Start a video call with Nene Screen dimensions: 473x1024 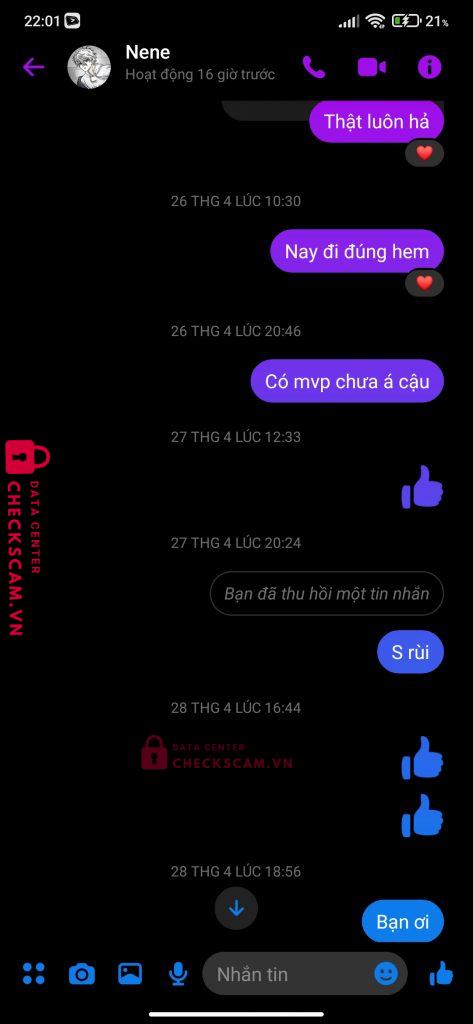click(372, 67)
